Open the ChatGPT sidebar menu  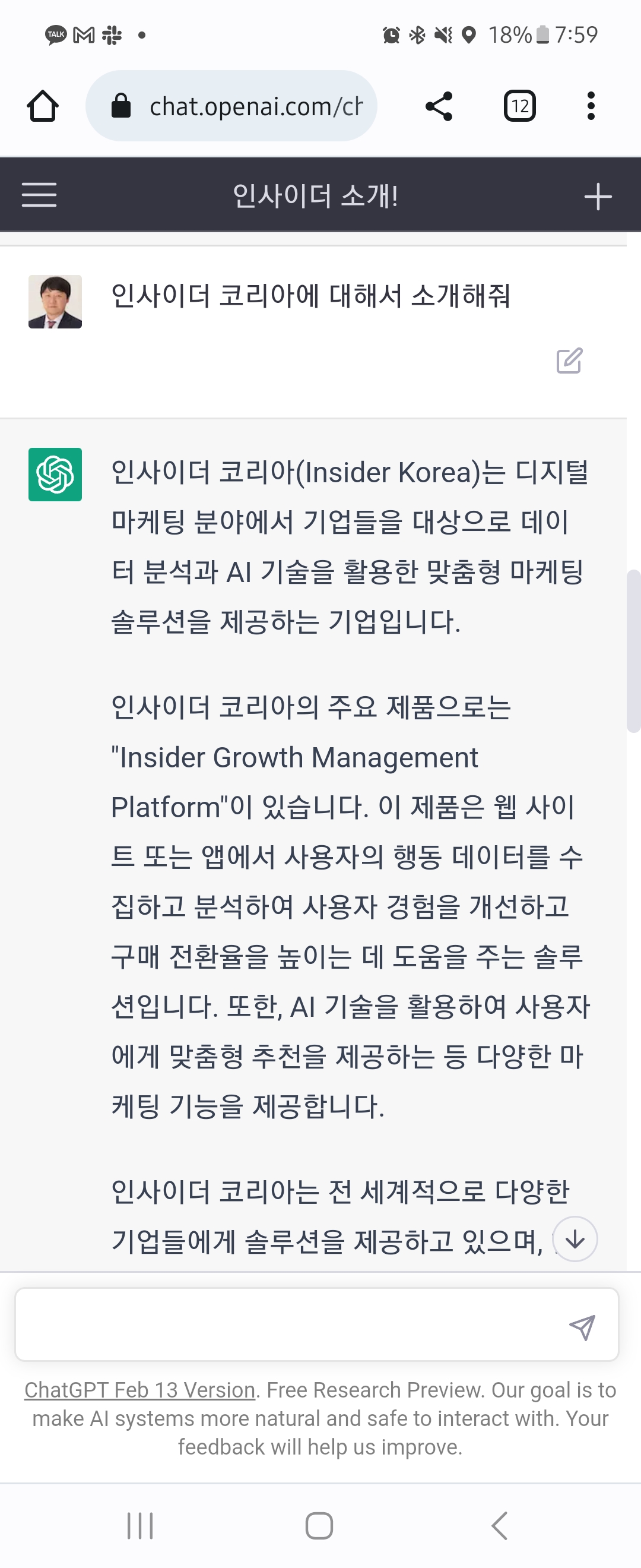point(39,195)
